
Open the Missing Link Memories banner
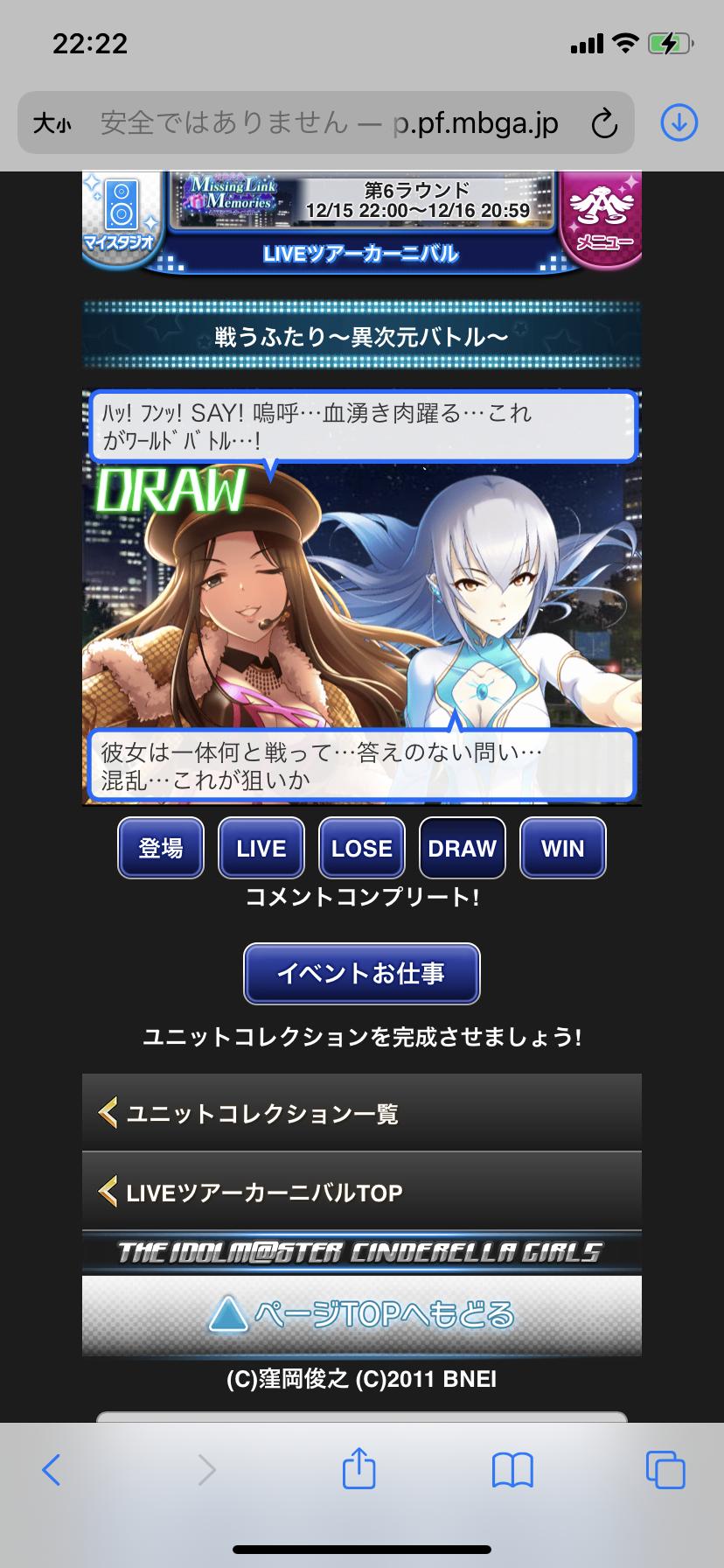233,196
